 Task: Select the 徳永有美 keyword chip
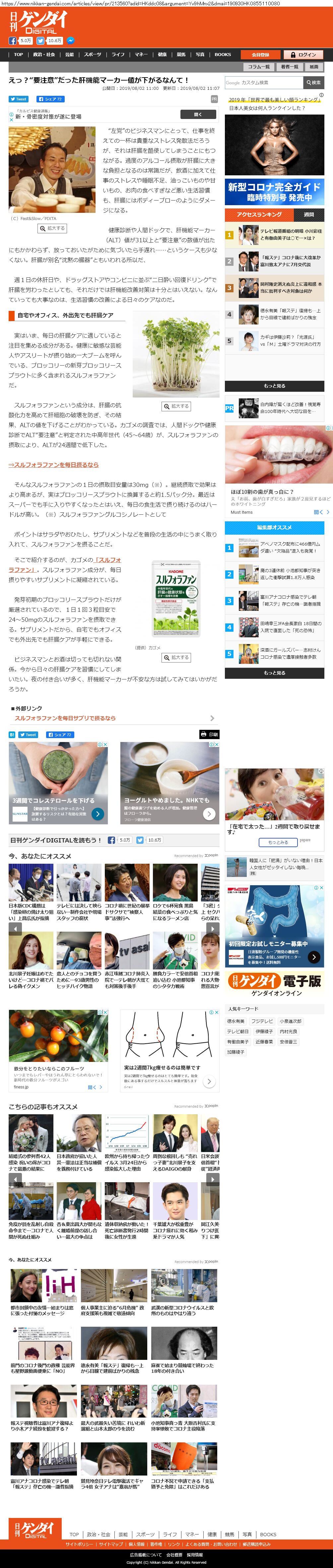235,1021
